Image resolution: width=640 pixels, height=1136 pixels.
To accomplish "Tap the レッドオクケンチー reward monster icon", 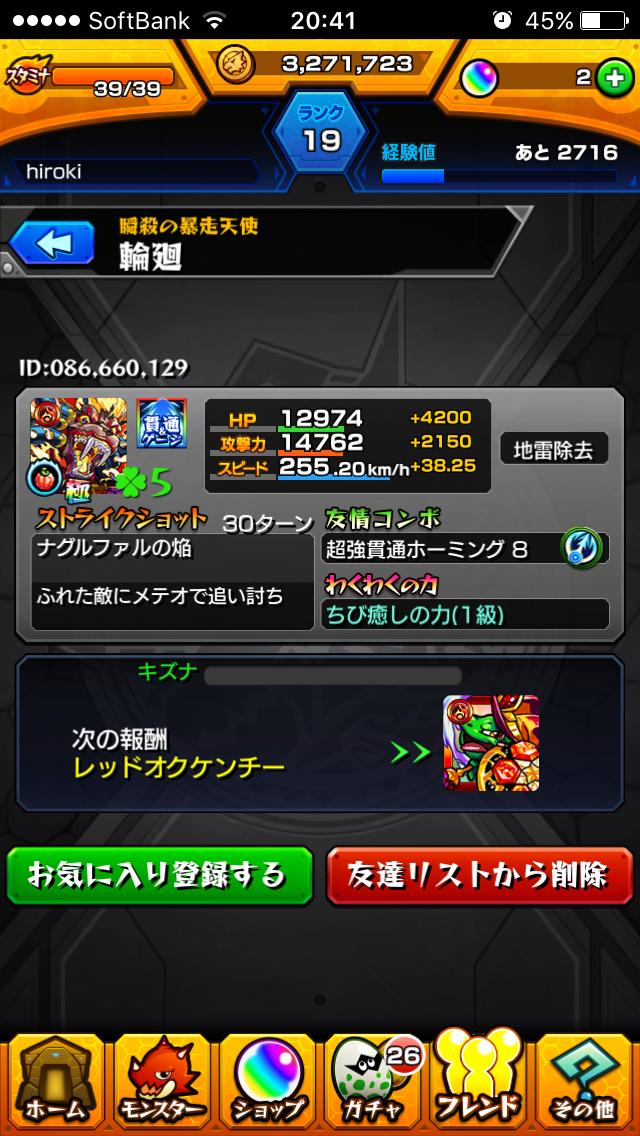I will [x=491, y=742].
